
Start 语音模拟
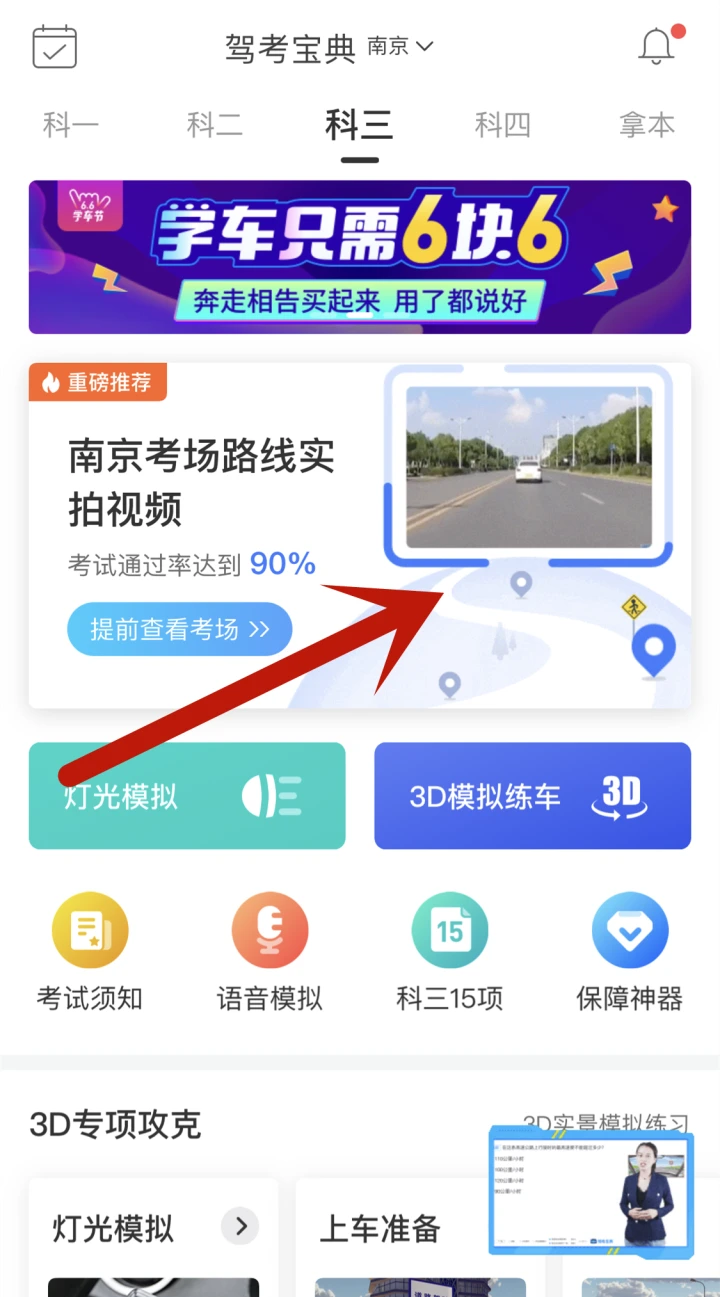(270, 950)
